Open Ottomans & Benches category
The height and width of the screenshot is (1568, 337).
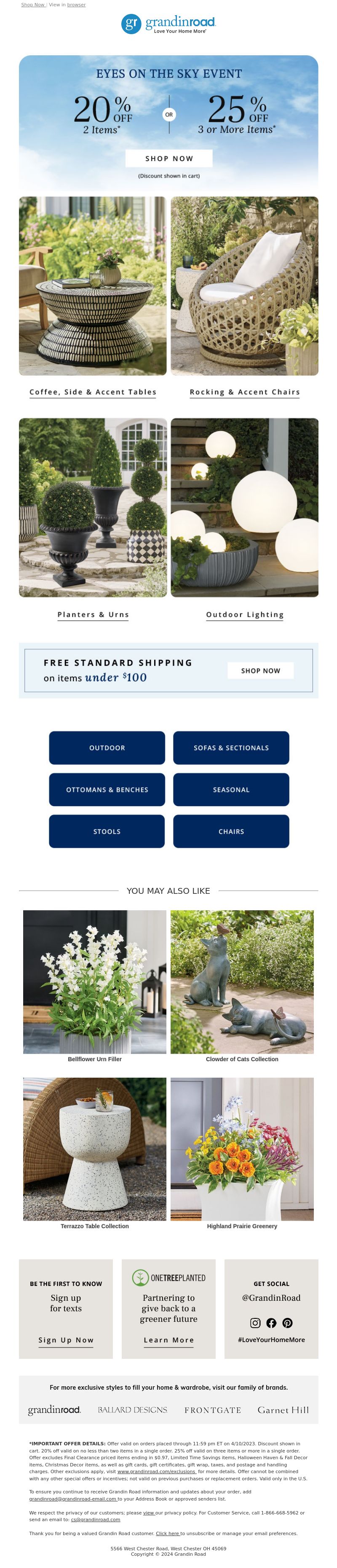click(107, 790)
